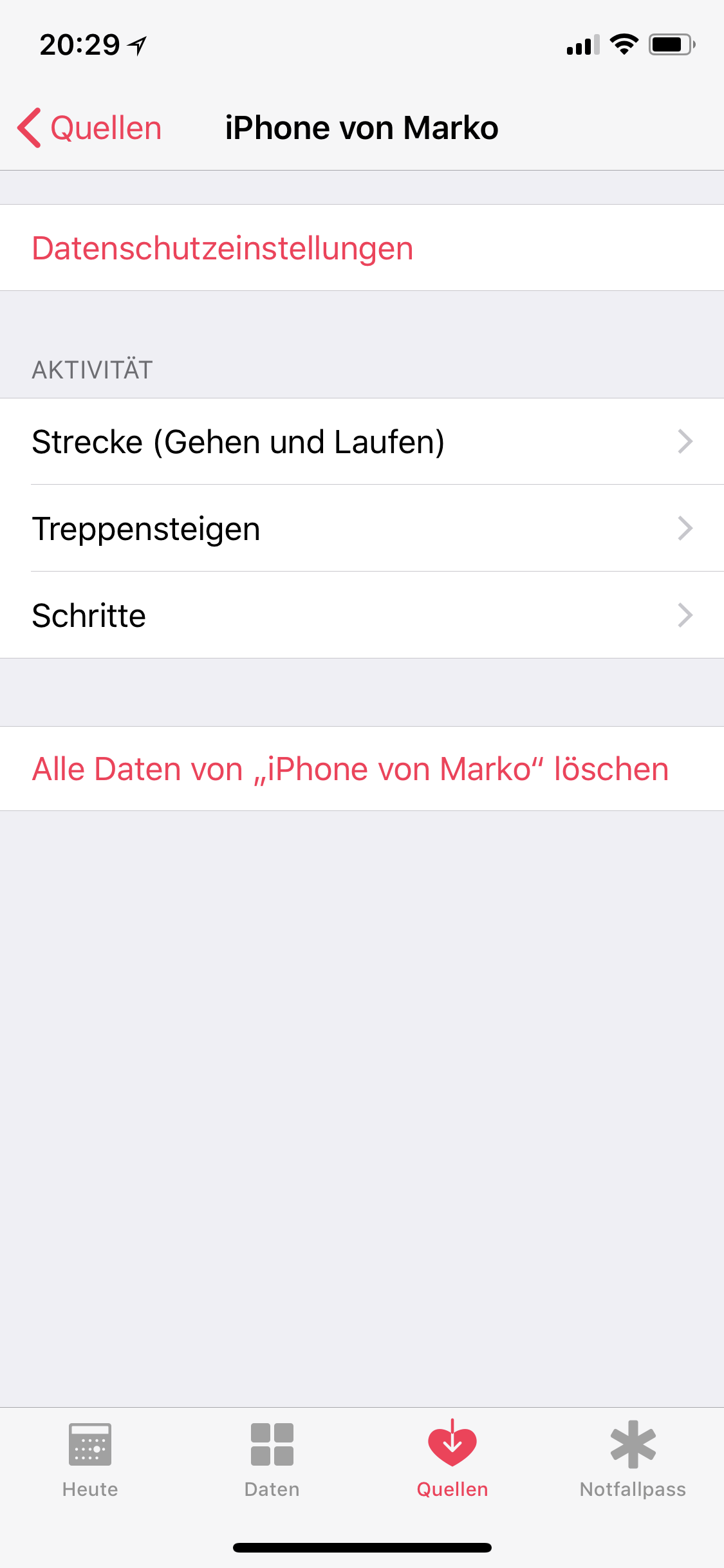Open Strecke (Gehen und Laufen) data

(362, 442)
